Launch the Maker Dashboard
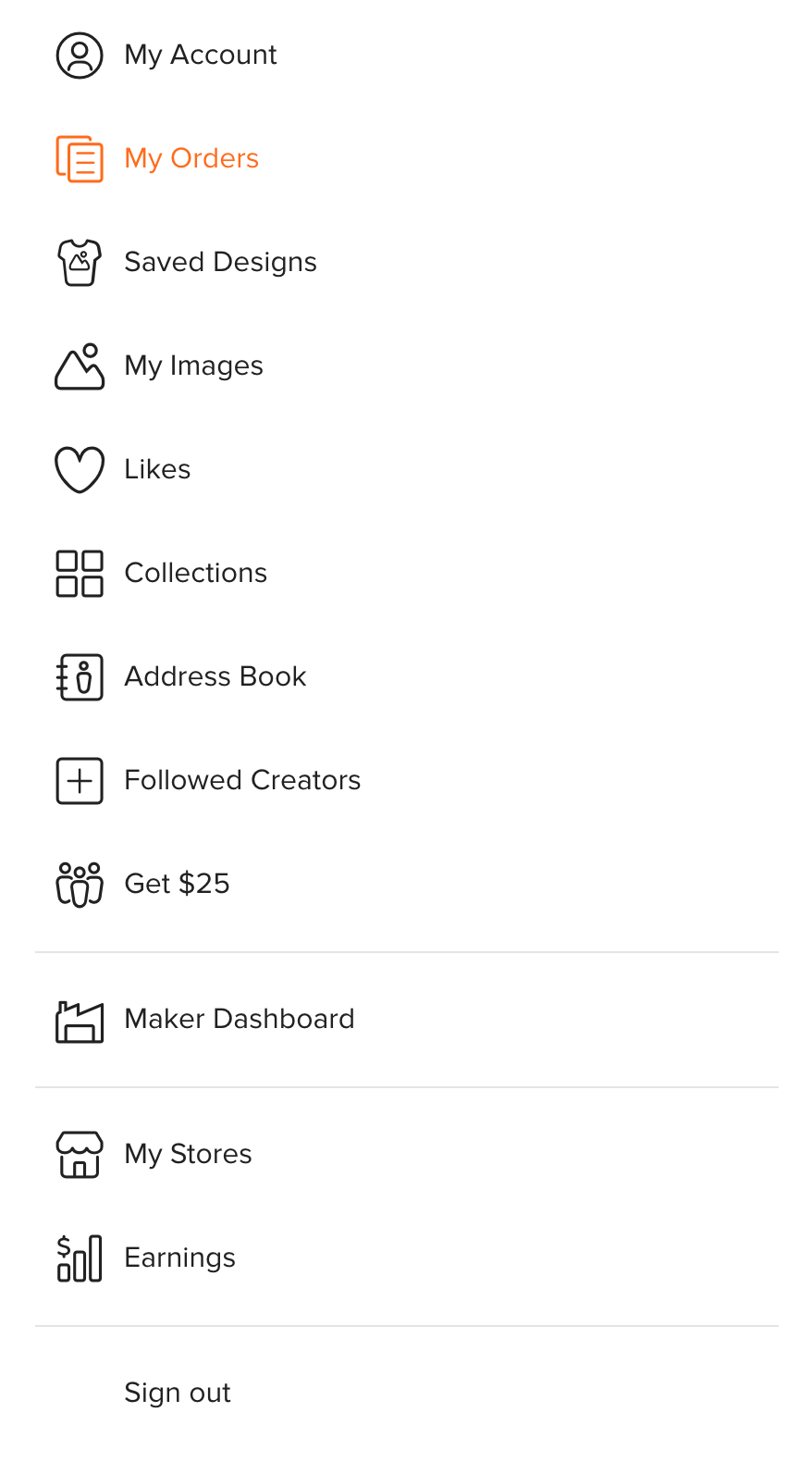Screen dimensions: 812x1462 click(x=239, y=1020)
